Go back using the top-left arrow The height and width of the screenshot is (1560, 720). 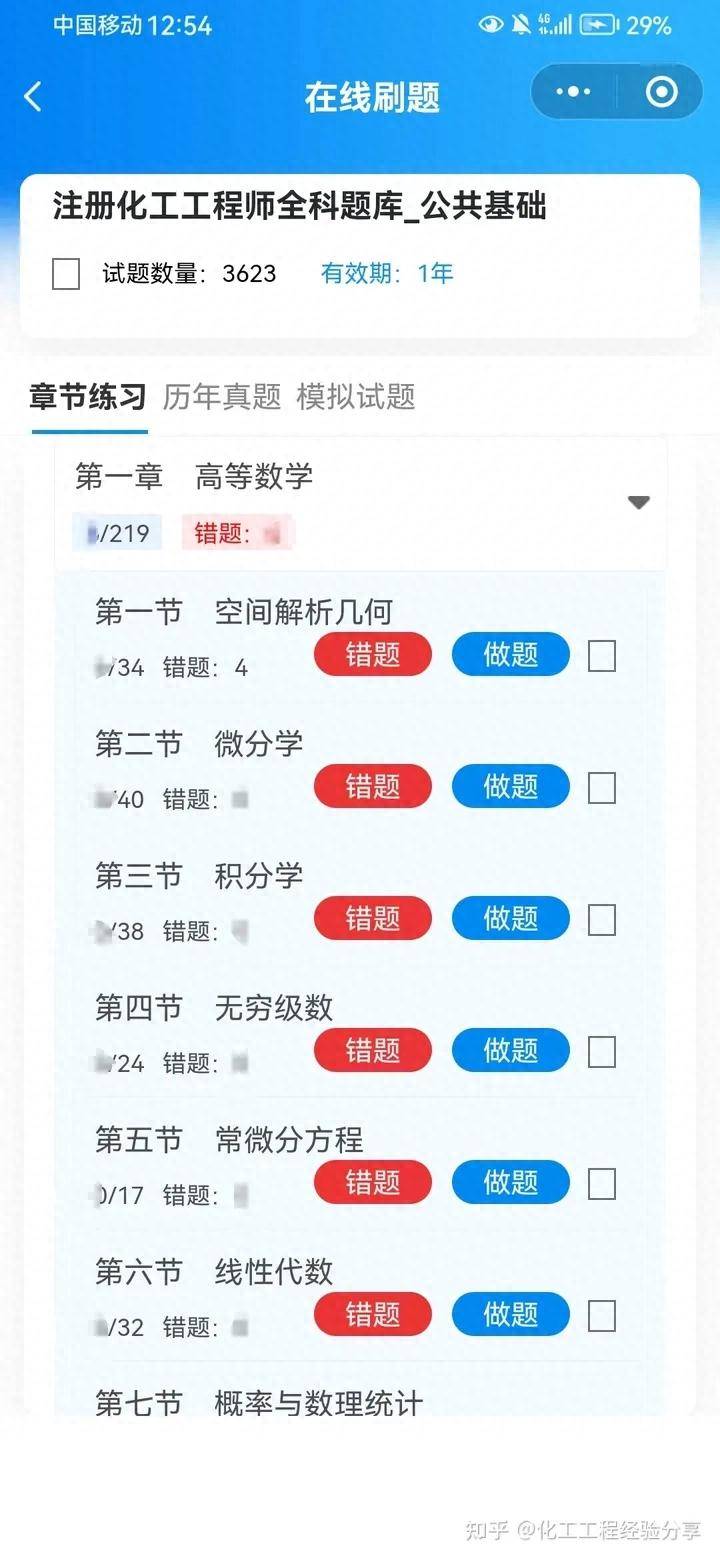[34, 97]
